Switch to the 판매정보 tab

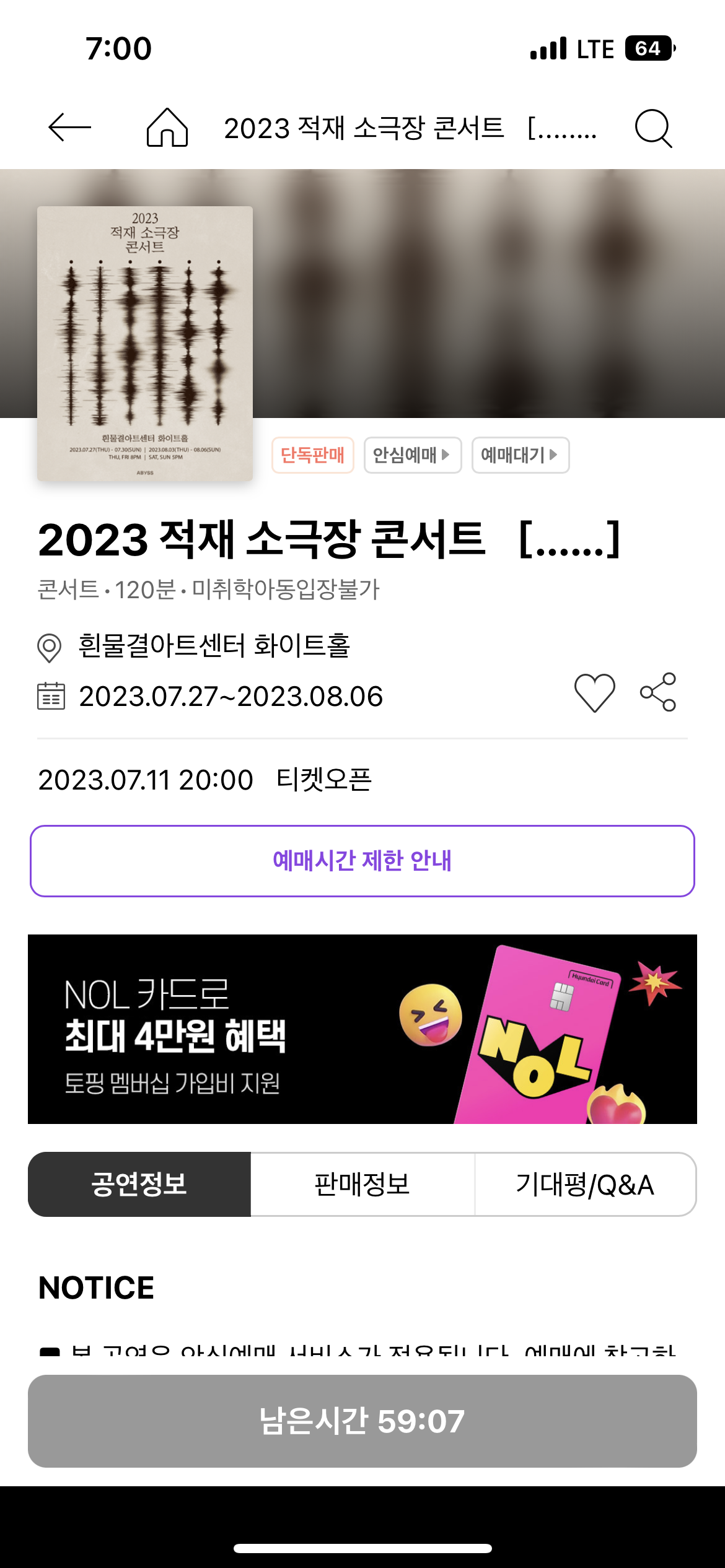(x=362, y=1184)
